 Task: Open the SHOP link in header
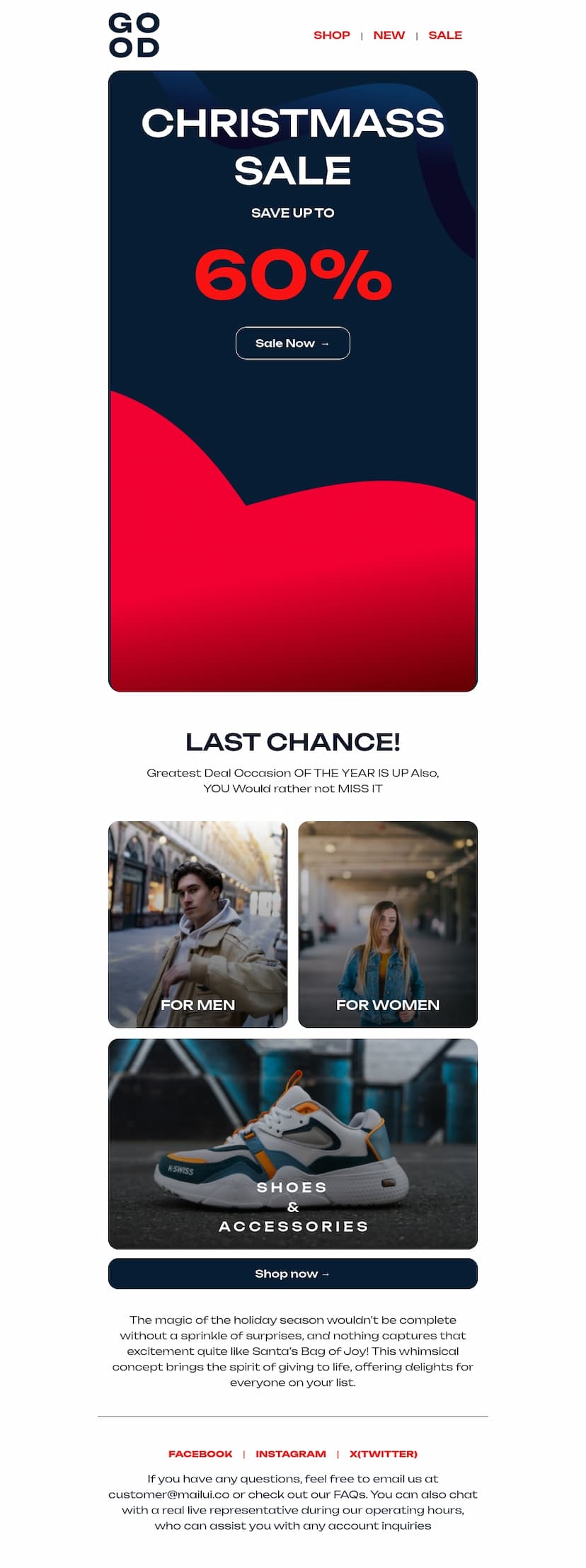pos(331,35)
